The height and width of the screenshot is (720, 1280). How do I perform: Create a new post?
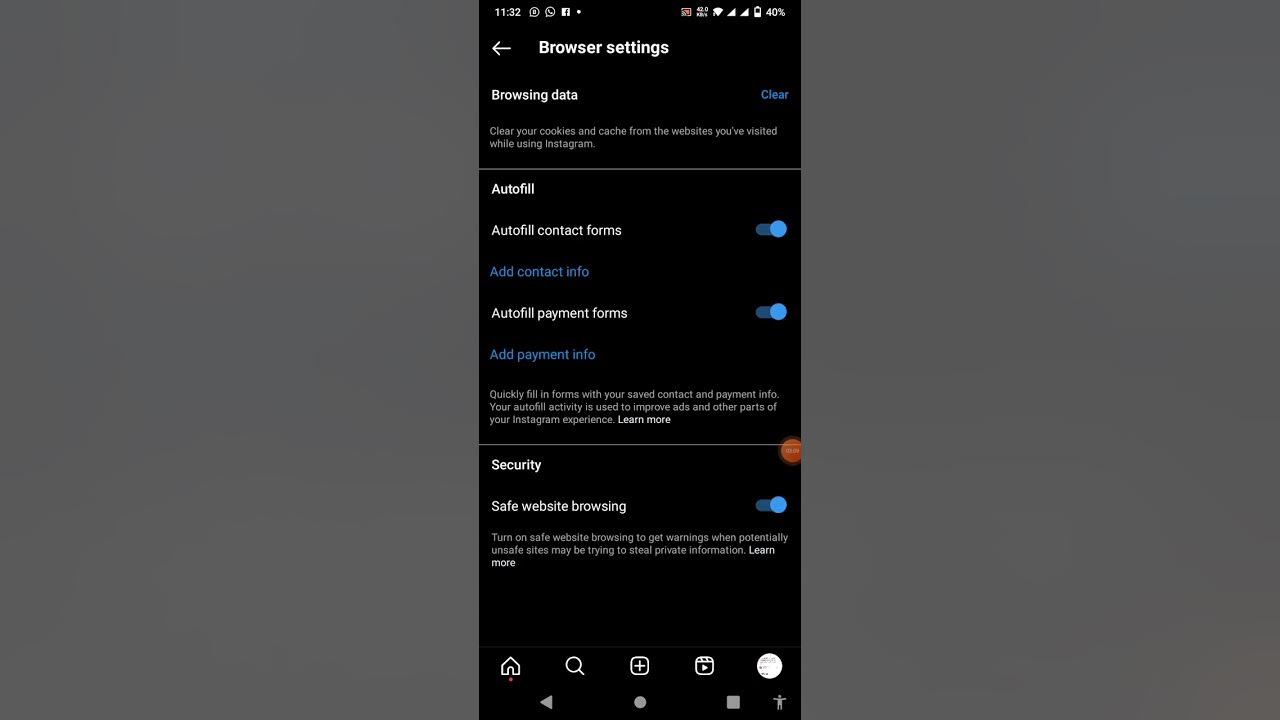pos(640,666)
